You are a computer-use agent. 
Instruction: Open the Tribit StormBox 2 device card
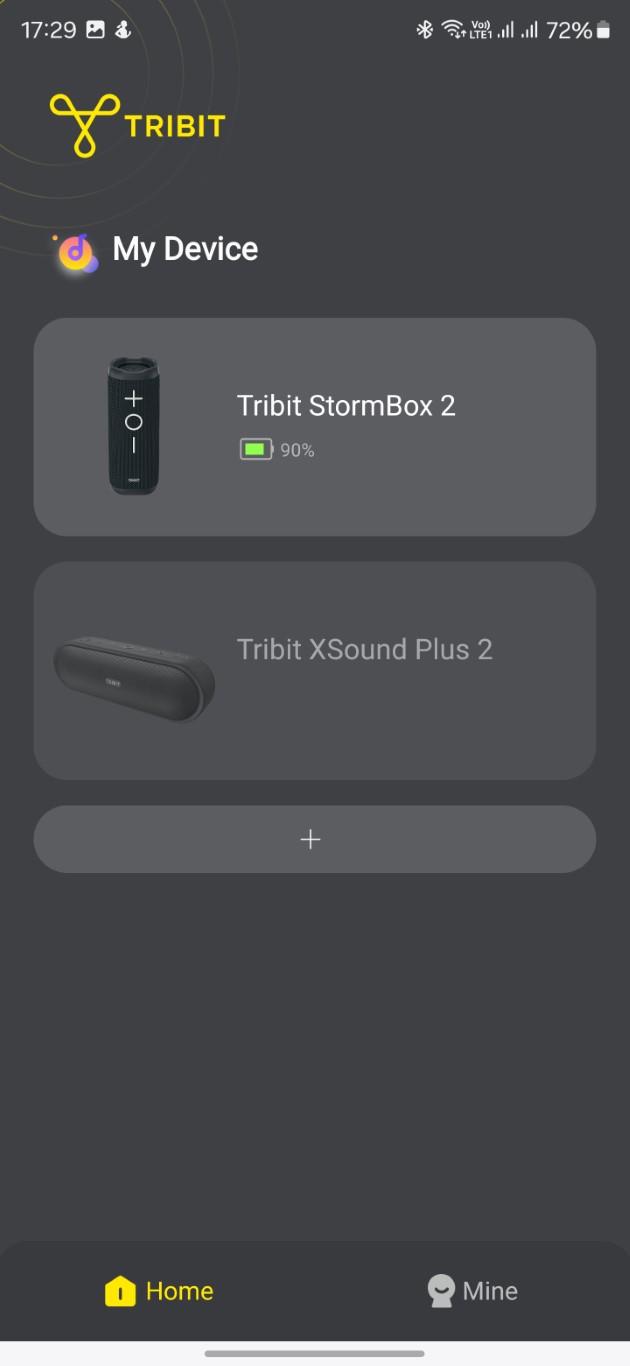pos(315,427)
